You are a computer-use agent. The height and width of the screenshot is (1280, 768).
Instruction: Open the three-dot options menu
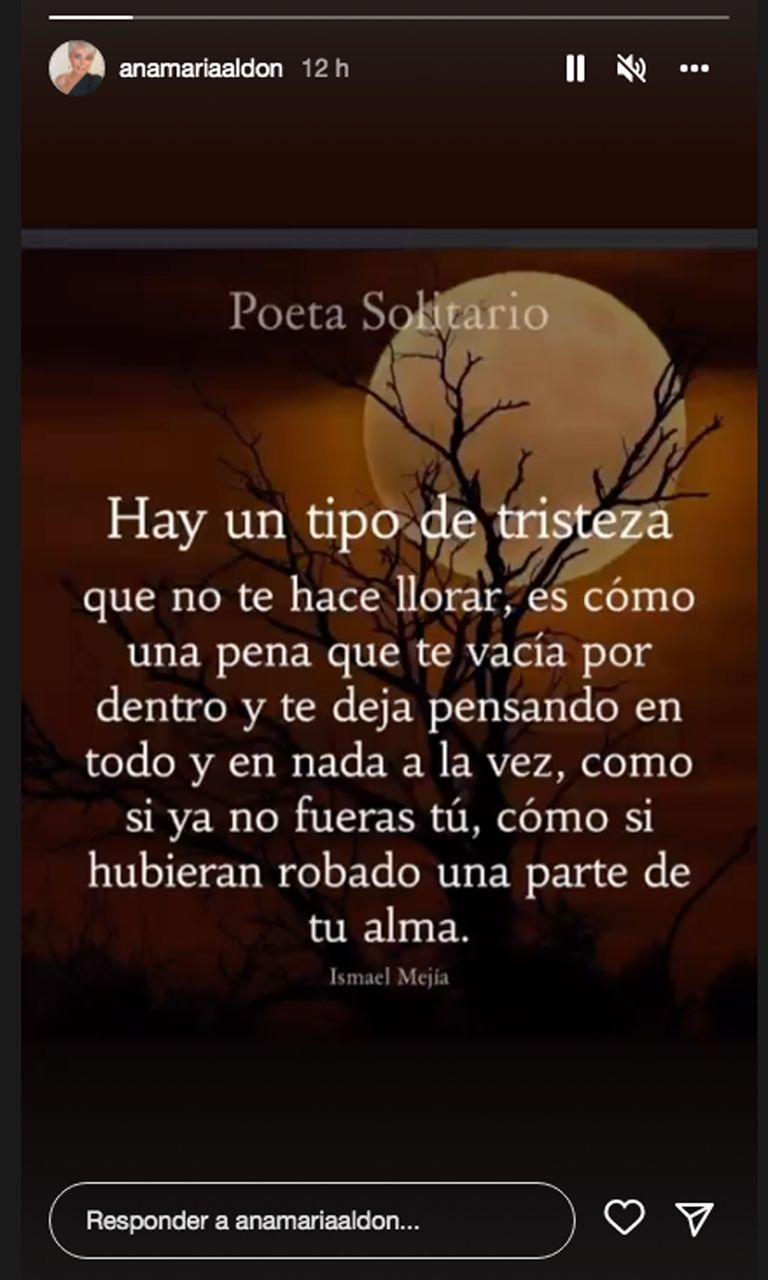694,68
